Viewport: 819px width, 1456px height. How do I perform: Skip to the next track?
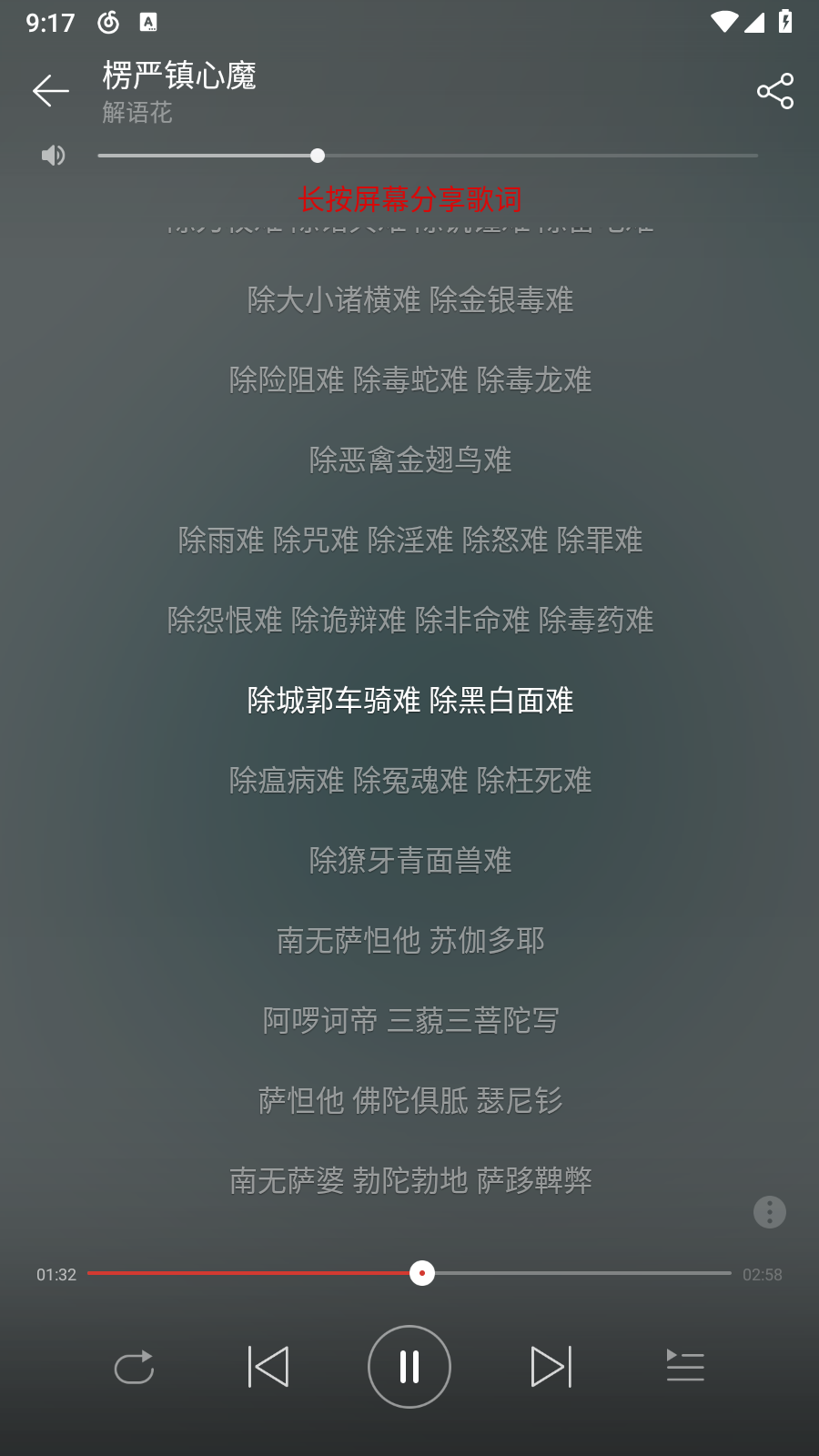point(551,1367)
